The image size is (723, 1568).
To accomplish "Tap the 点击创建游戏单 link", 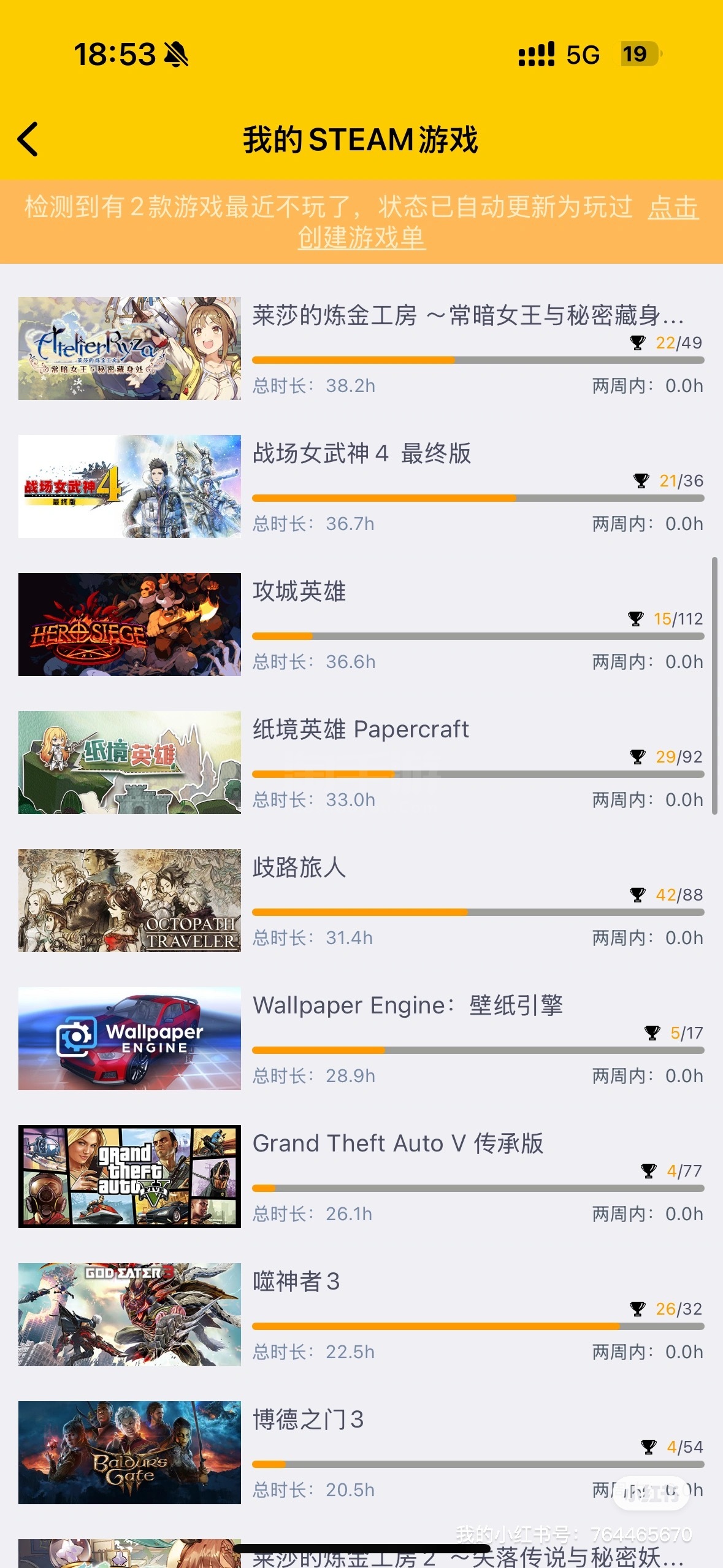I will 362,237.
